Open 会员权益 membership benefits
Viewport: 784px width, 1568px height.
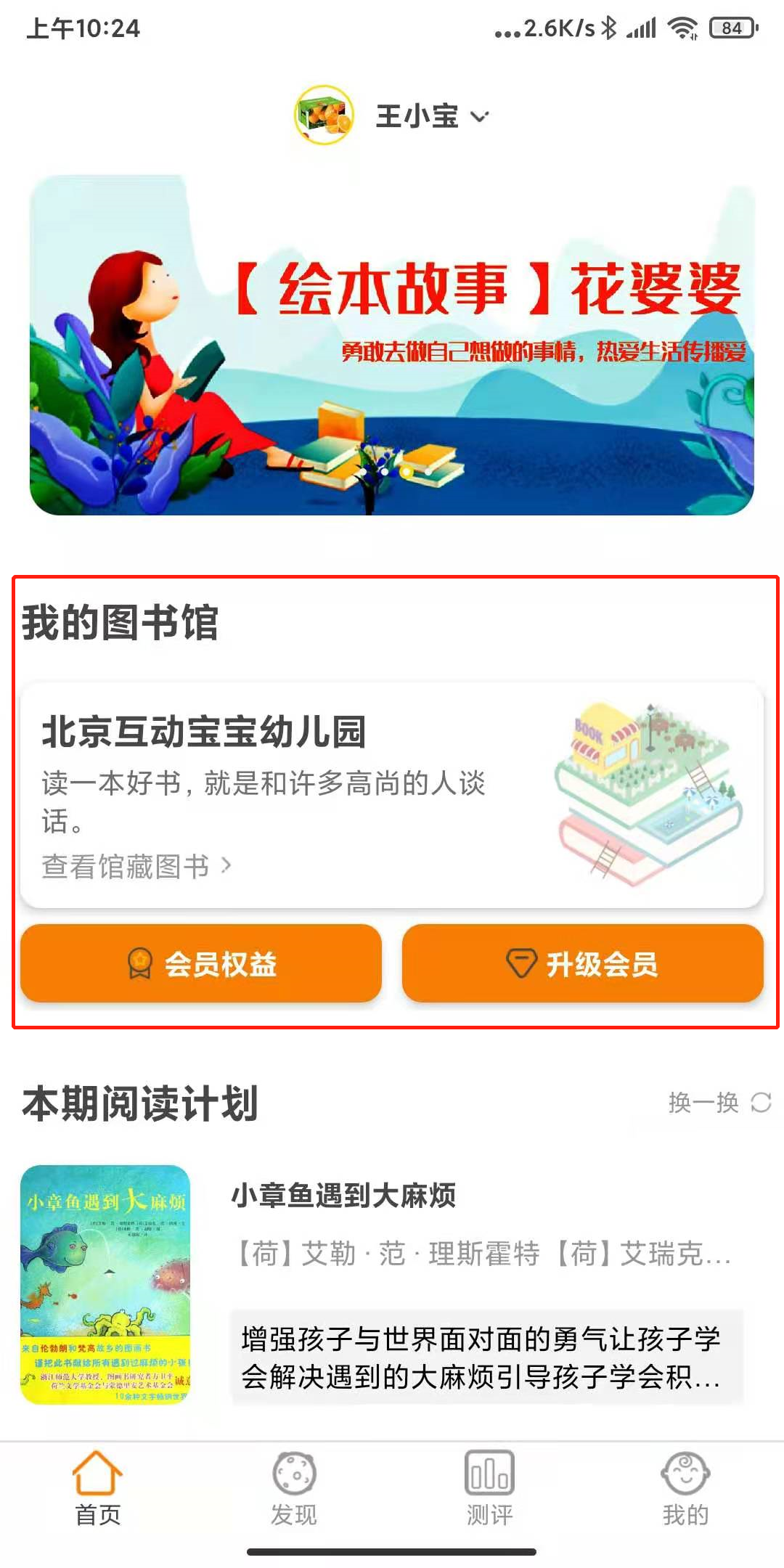click(x=201, y=964)
